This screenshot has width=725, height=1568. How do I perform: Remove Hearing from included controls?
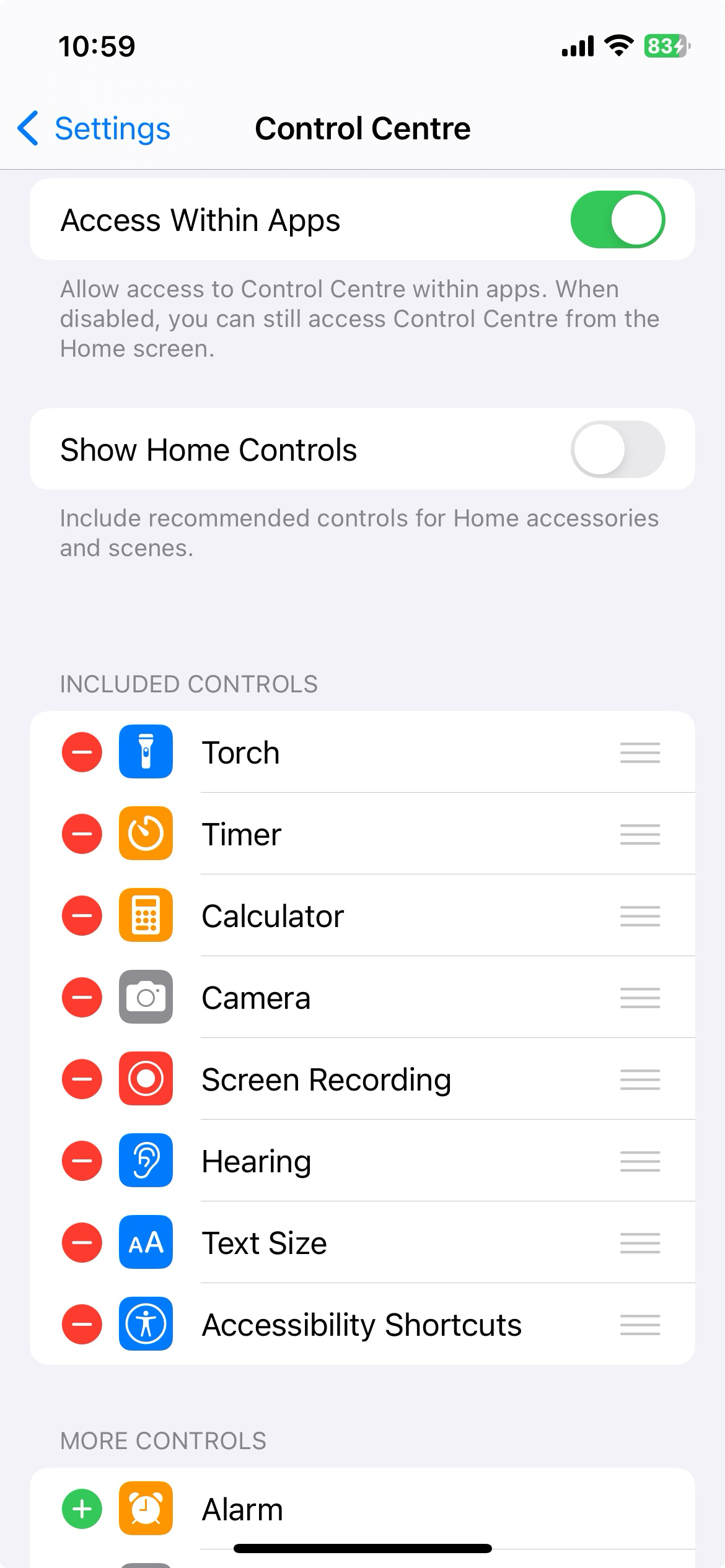coord(82,1161)
